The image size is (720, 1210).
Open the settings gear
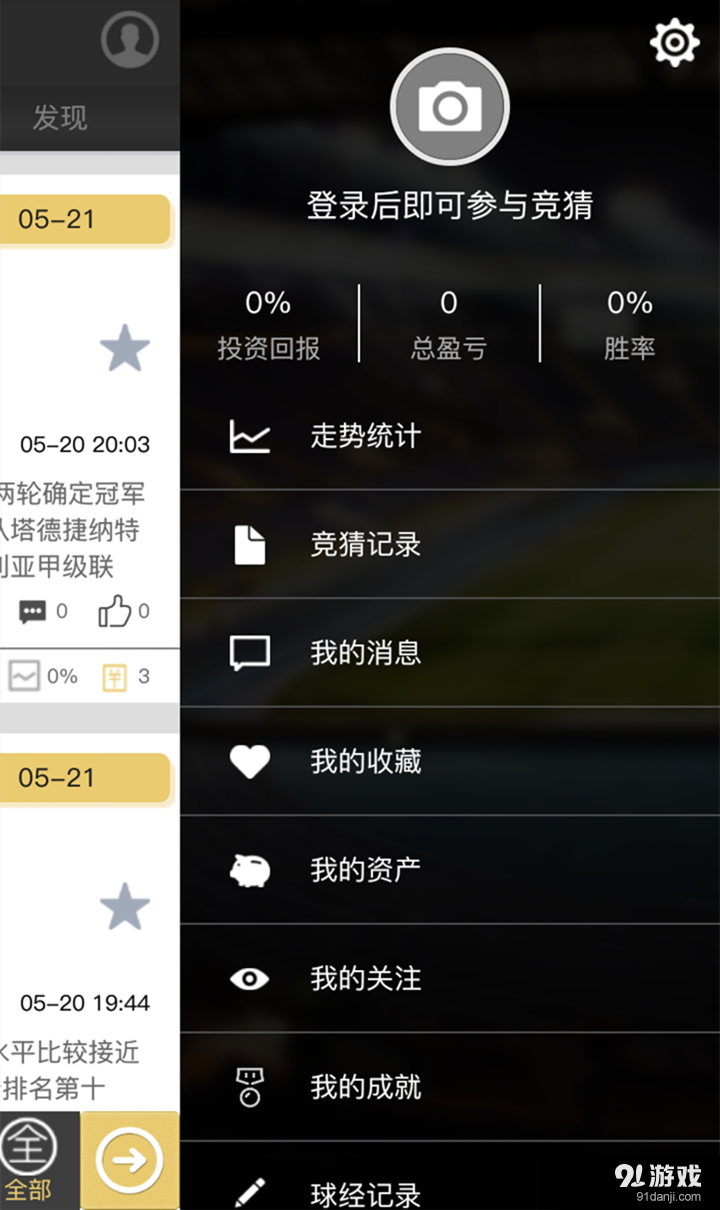point(675,43)
